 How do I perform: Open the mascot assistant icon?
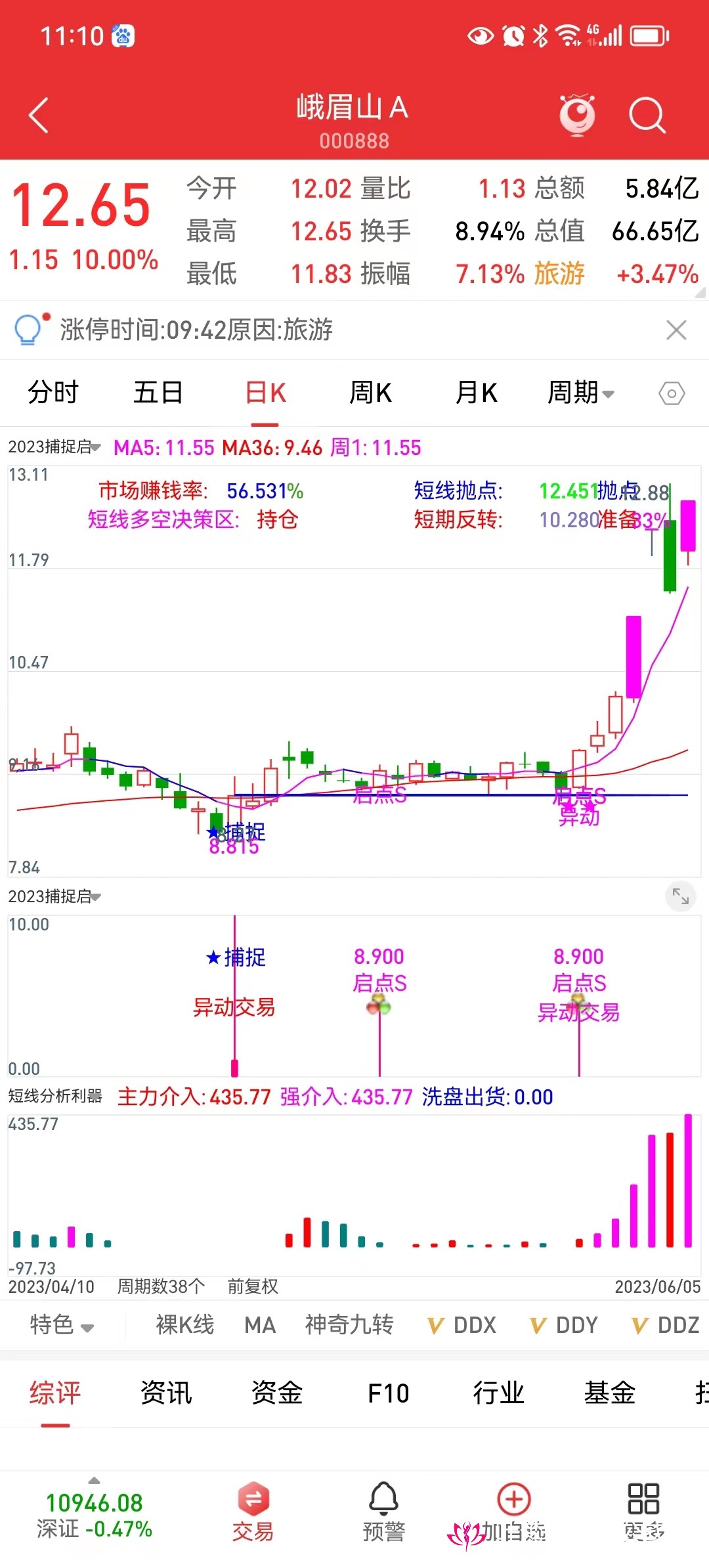(x=577, y=116)
